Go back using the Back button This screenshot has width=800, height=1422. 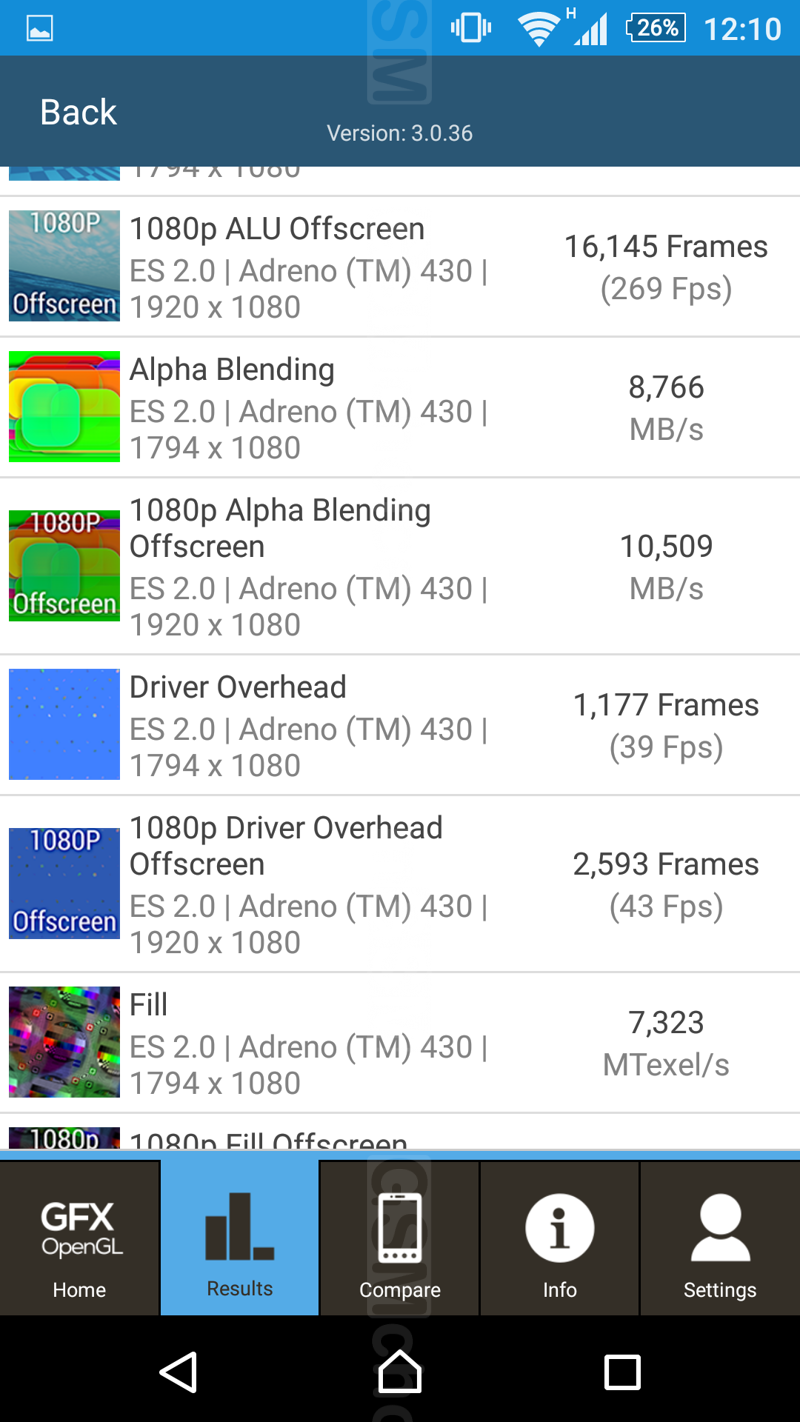[78, 112]
